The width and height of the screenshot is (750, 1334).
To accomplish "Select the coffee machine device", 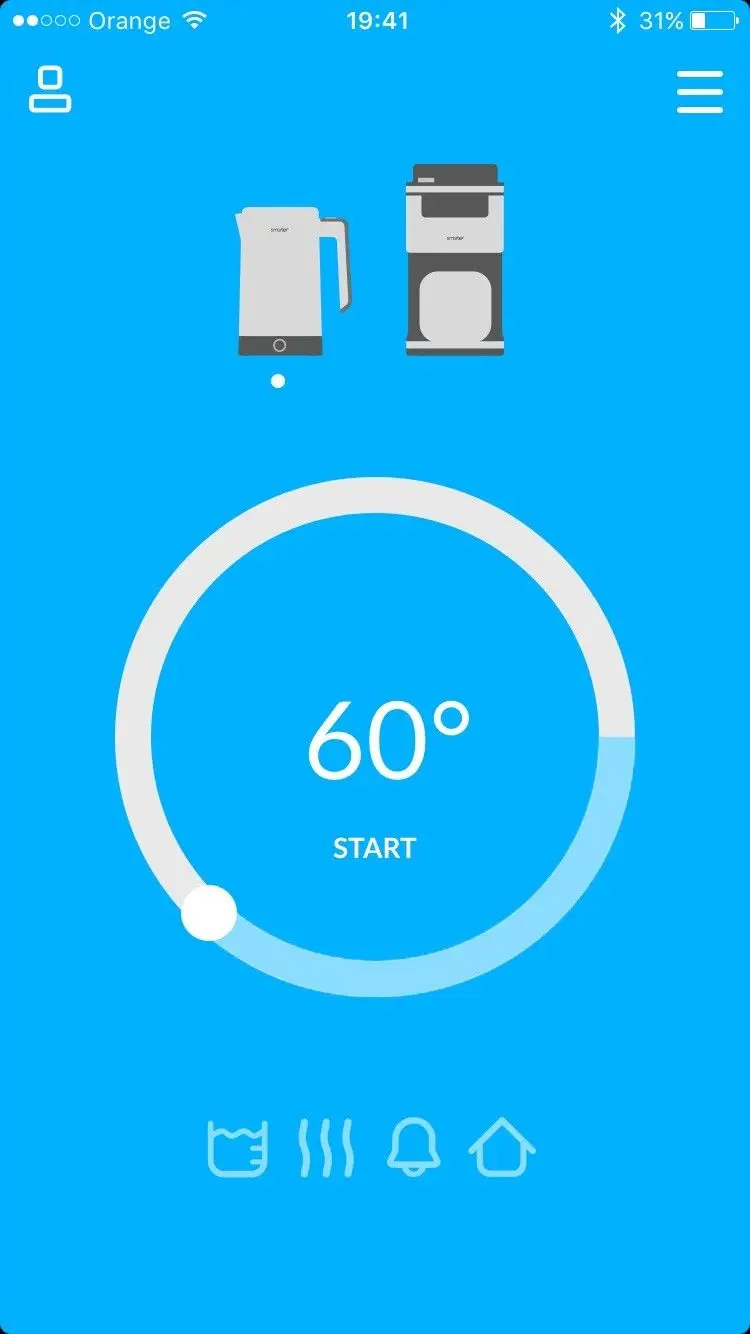I will [454, 259].
